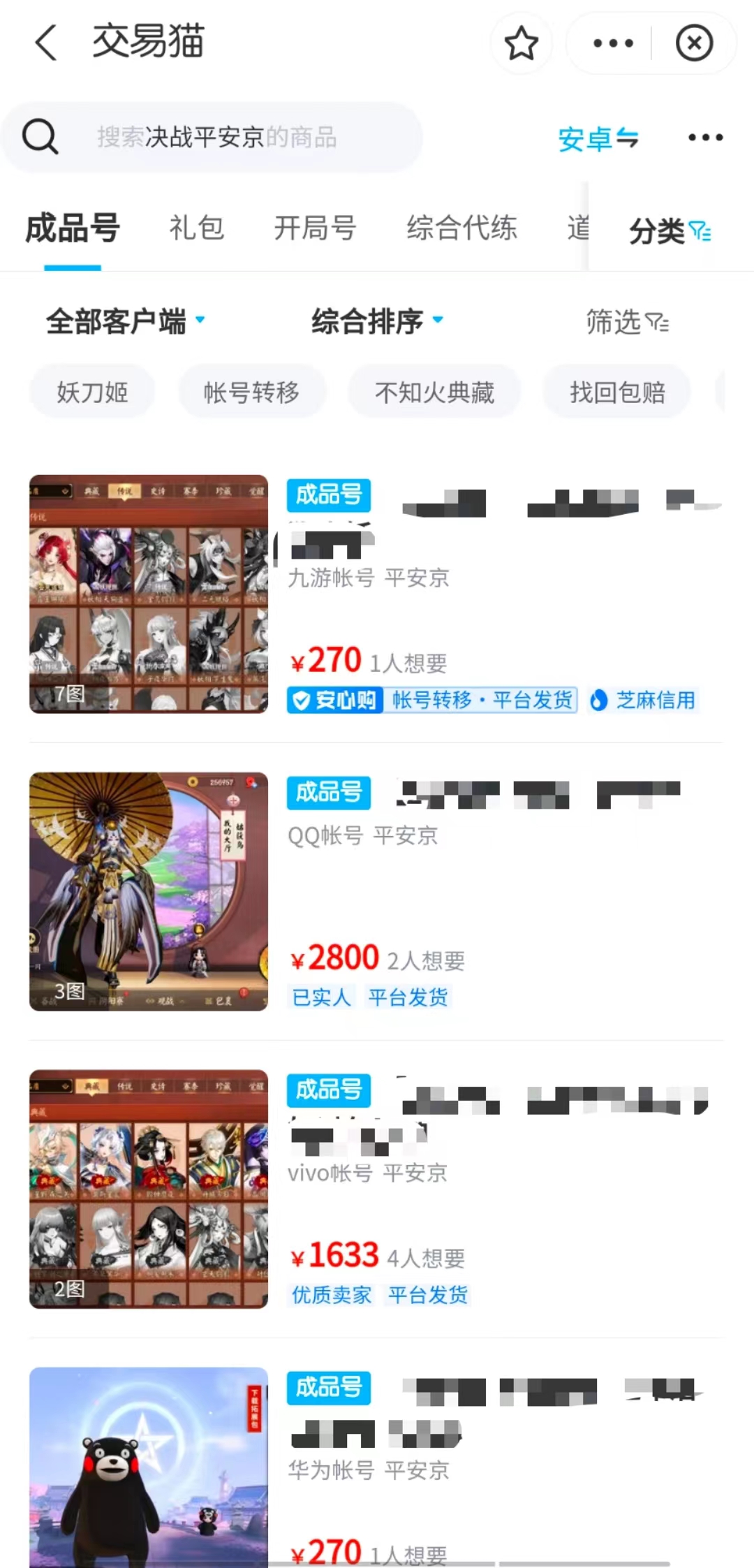Image resolution: width=754 pixels, height=1568 pixels.
Task: Select the 妖刀姬 chip
Action: coord(92,392)
